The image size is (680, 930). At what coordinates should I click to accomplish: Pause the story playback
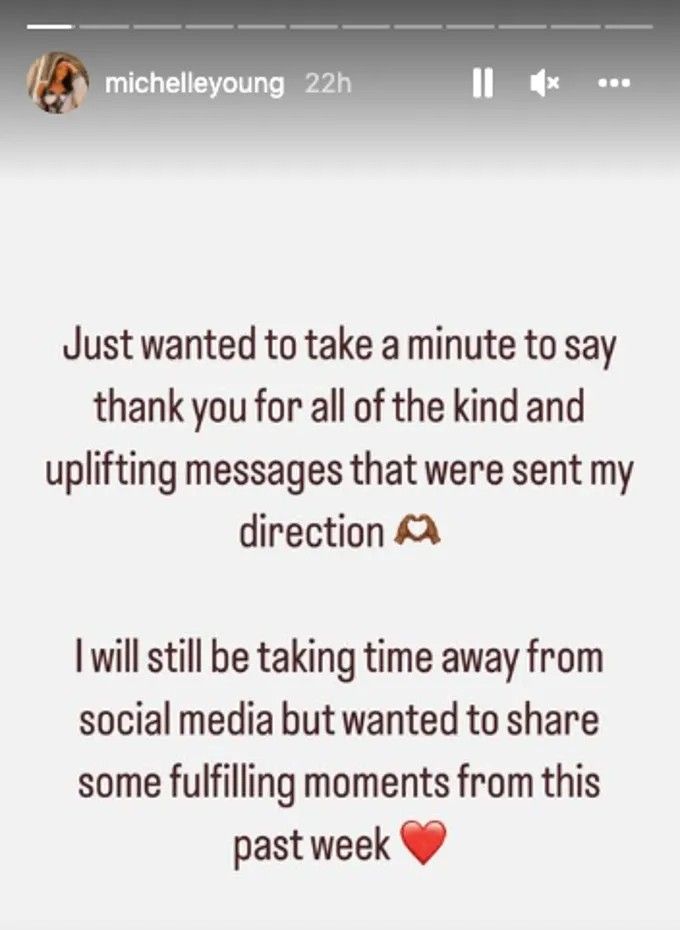click(482, 85)
